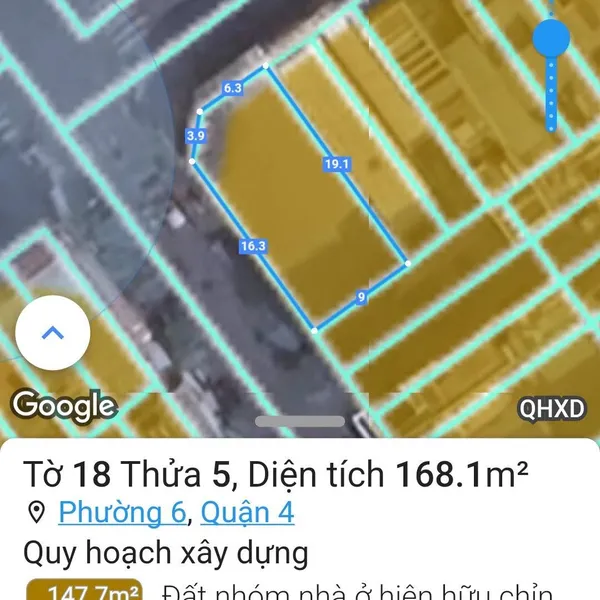
Task: Tap the QHXD map layer button
Action: [551, 409]
